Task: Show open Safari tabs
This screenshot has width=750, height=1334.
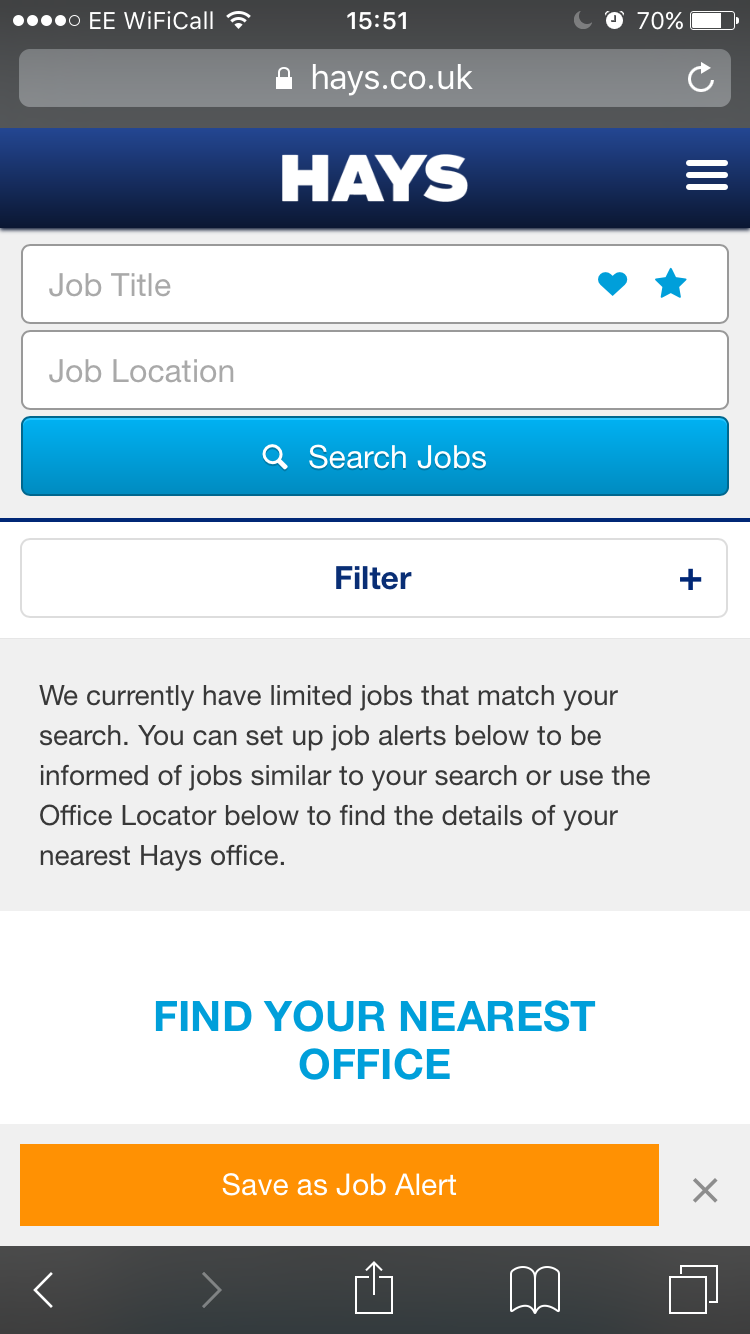Action: [693, 1289]
